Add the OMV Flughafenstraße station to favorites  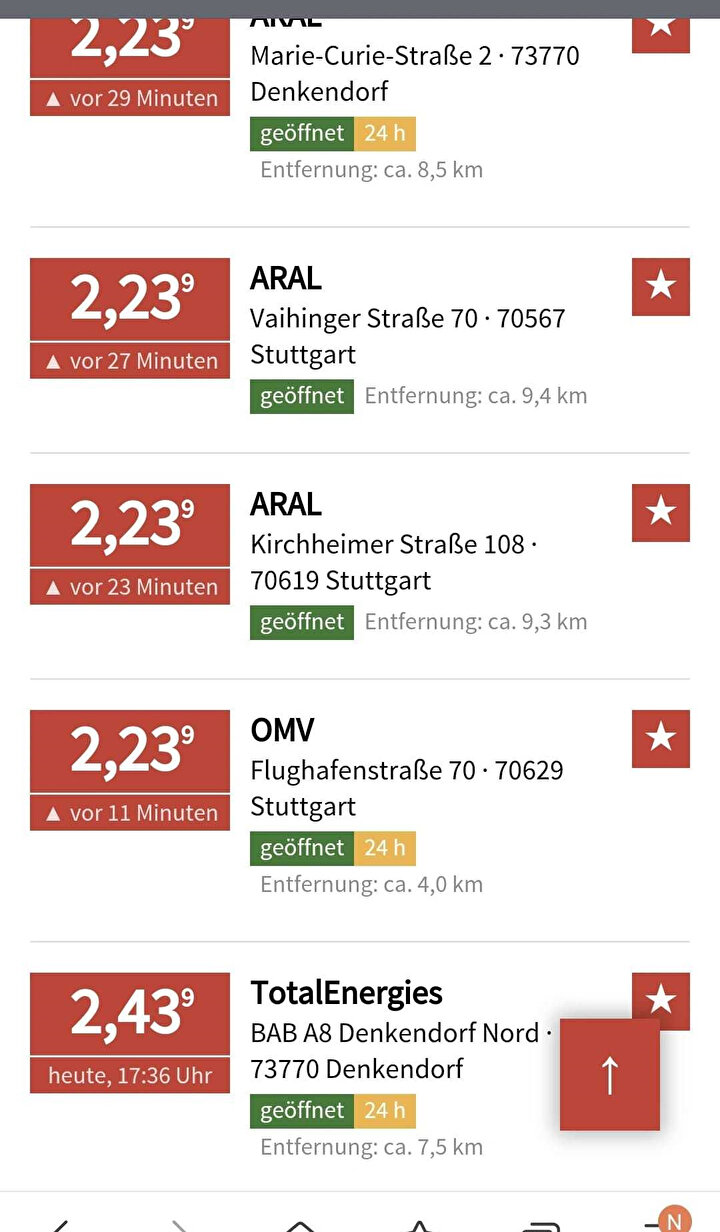[661, 739]
